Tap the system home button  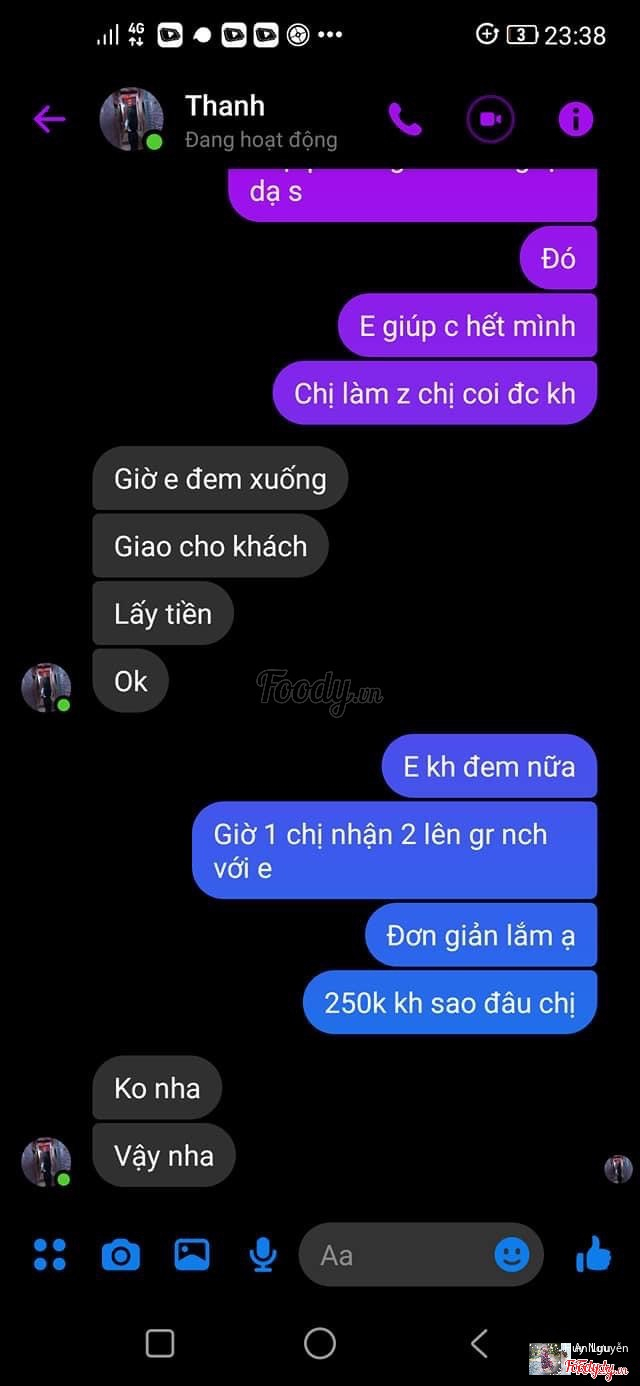320,1343
